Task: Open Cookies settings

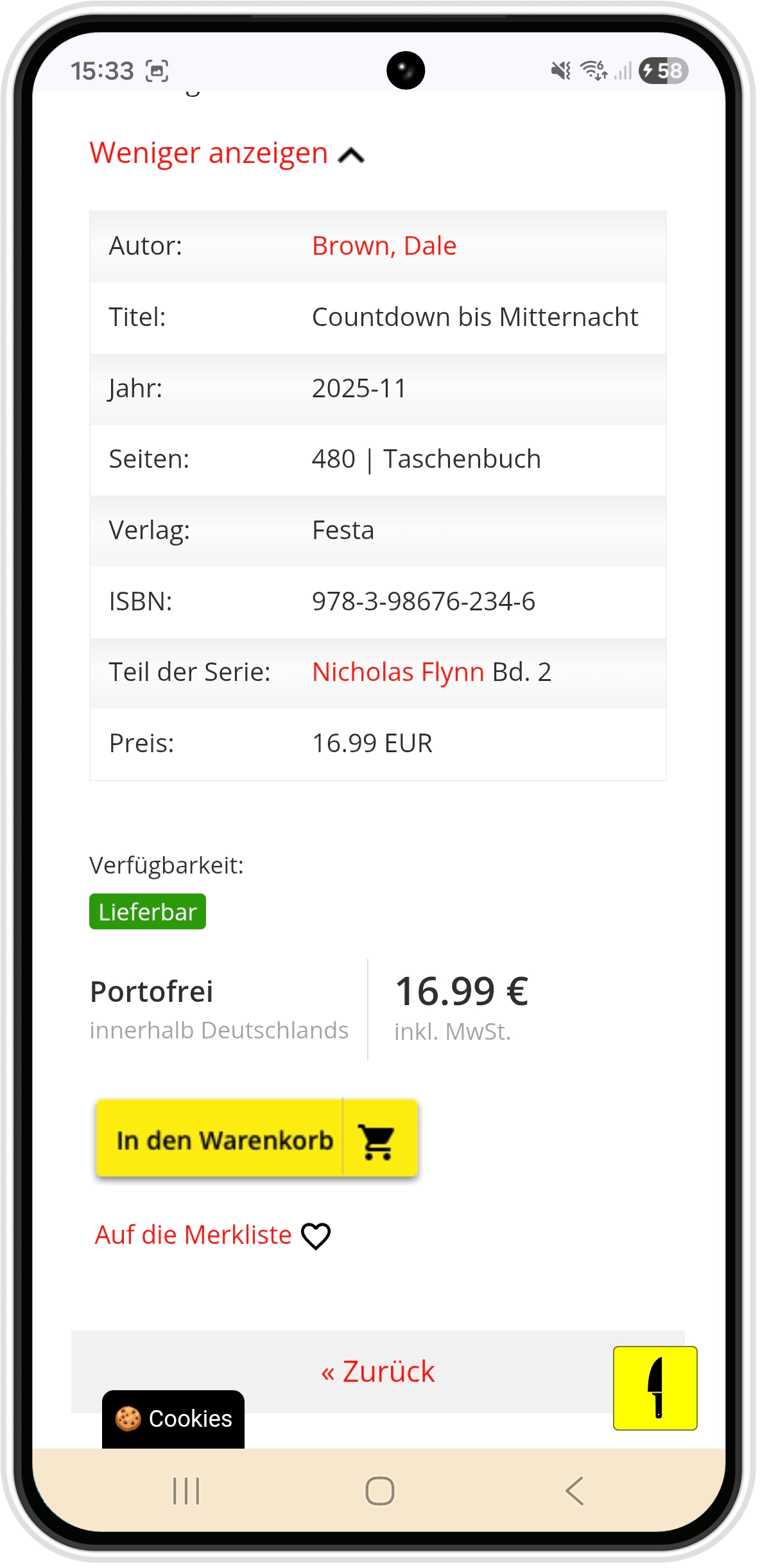Action: pos(173,1418)
